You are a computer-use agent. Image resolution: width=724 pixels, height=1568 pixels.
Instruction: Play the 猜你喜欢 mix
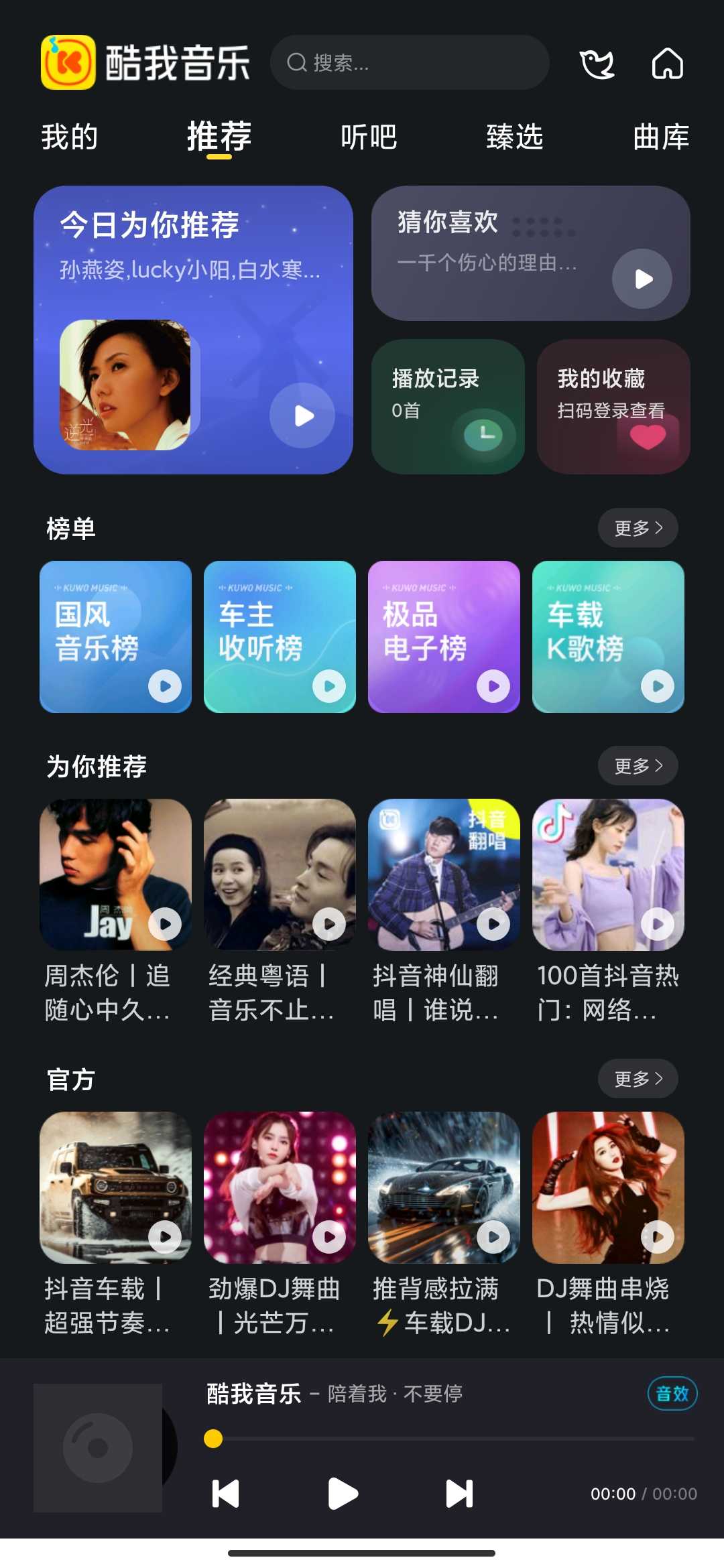[x=642, y=279]
